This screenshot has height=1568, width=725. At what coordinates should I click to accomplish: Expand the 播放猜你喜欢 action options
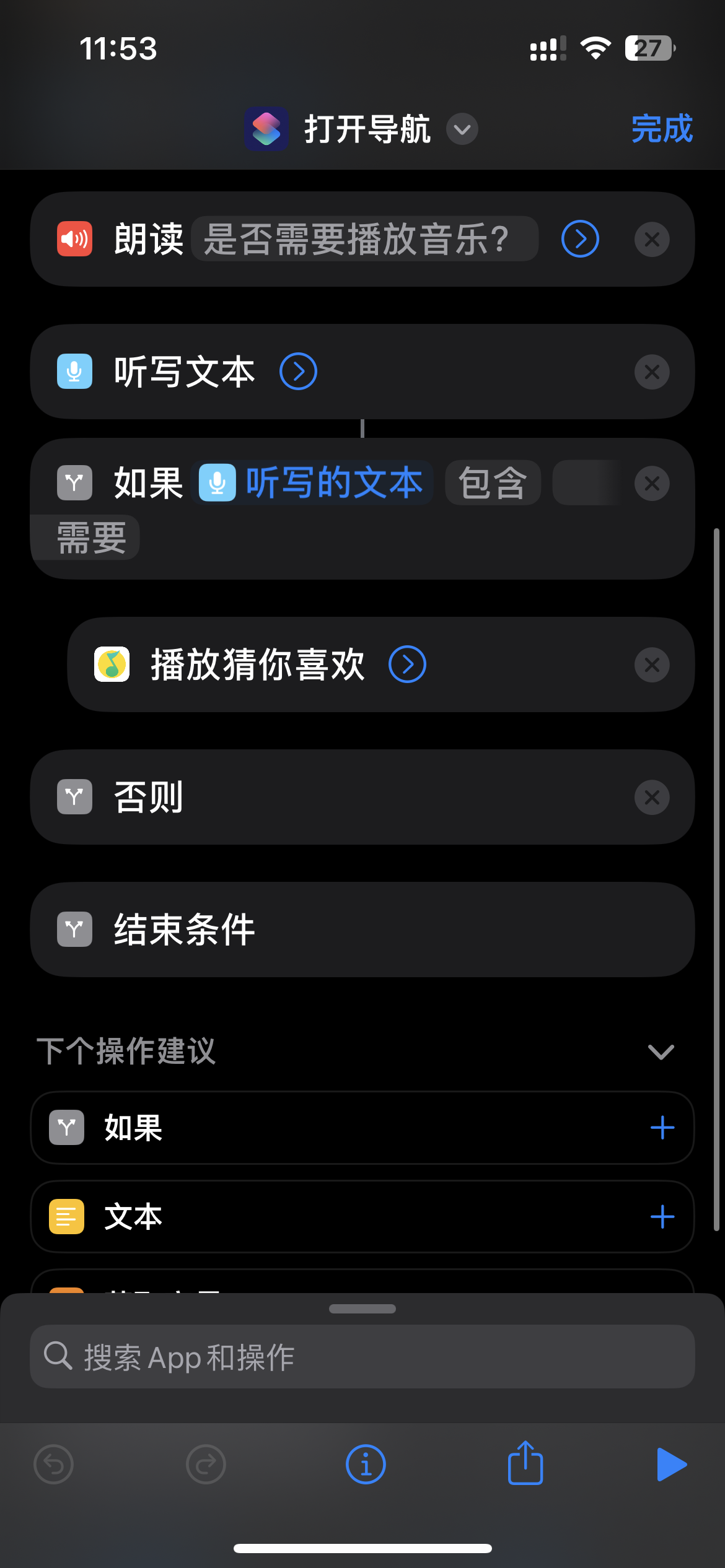[x=407, y=664]
